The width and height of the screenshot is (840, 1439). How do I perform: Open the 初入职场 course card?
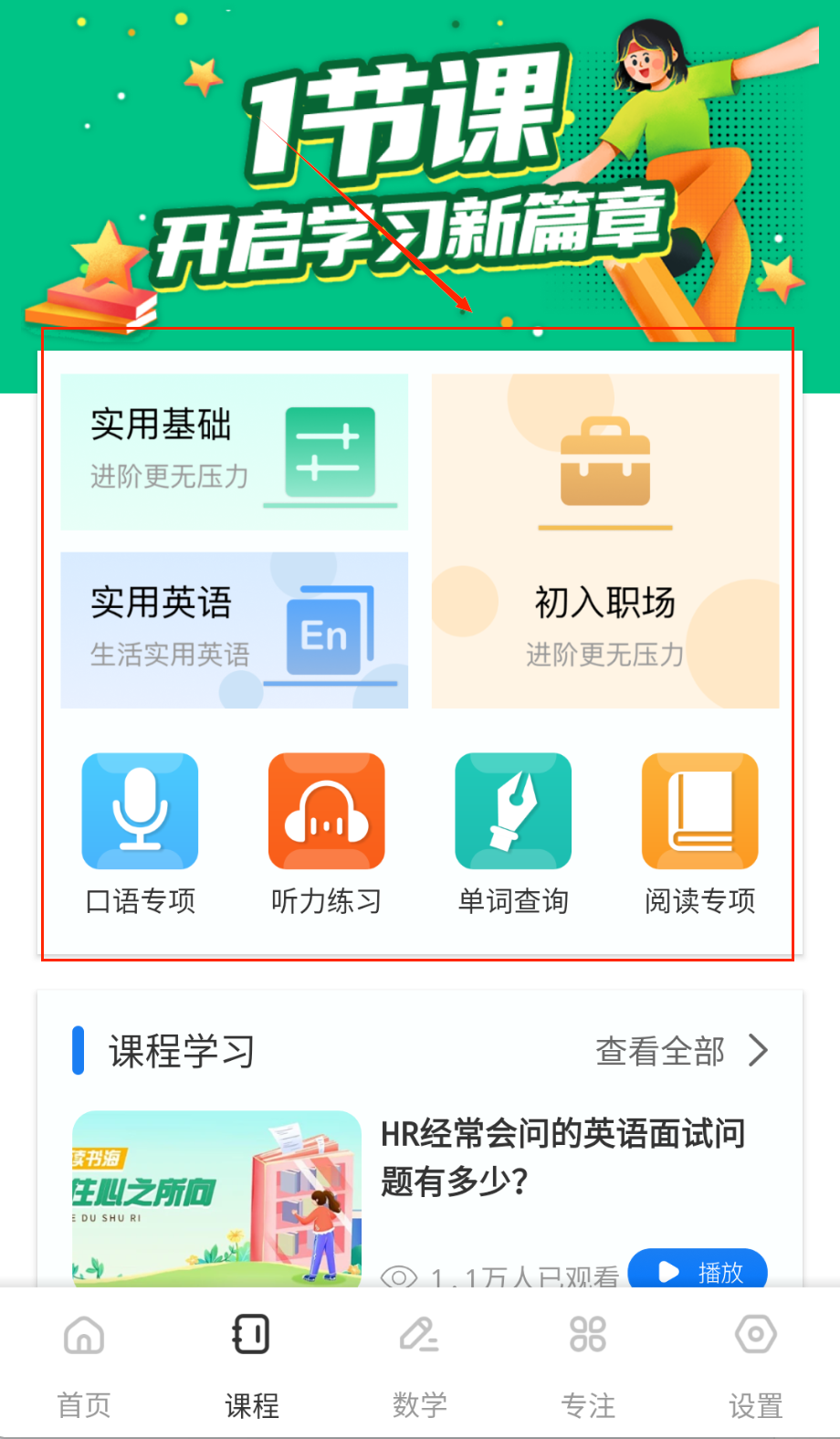coord(604,541)
